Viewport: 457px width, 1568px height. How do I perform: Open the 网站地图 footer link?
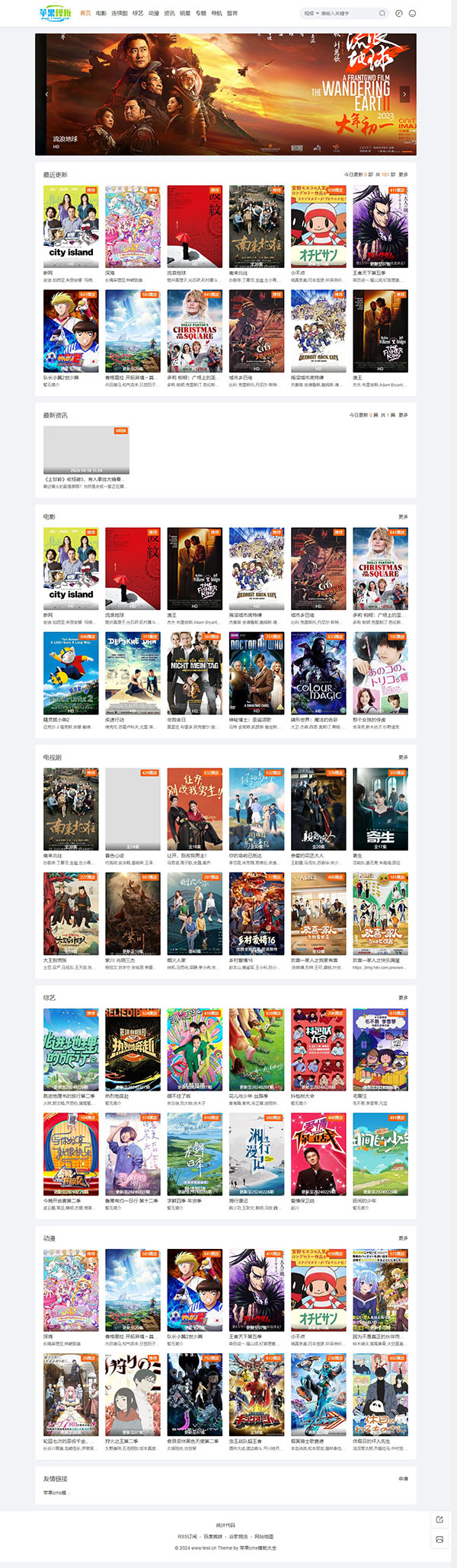tap(264, 1537)
